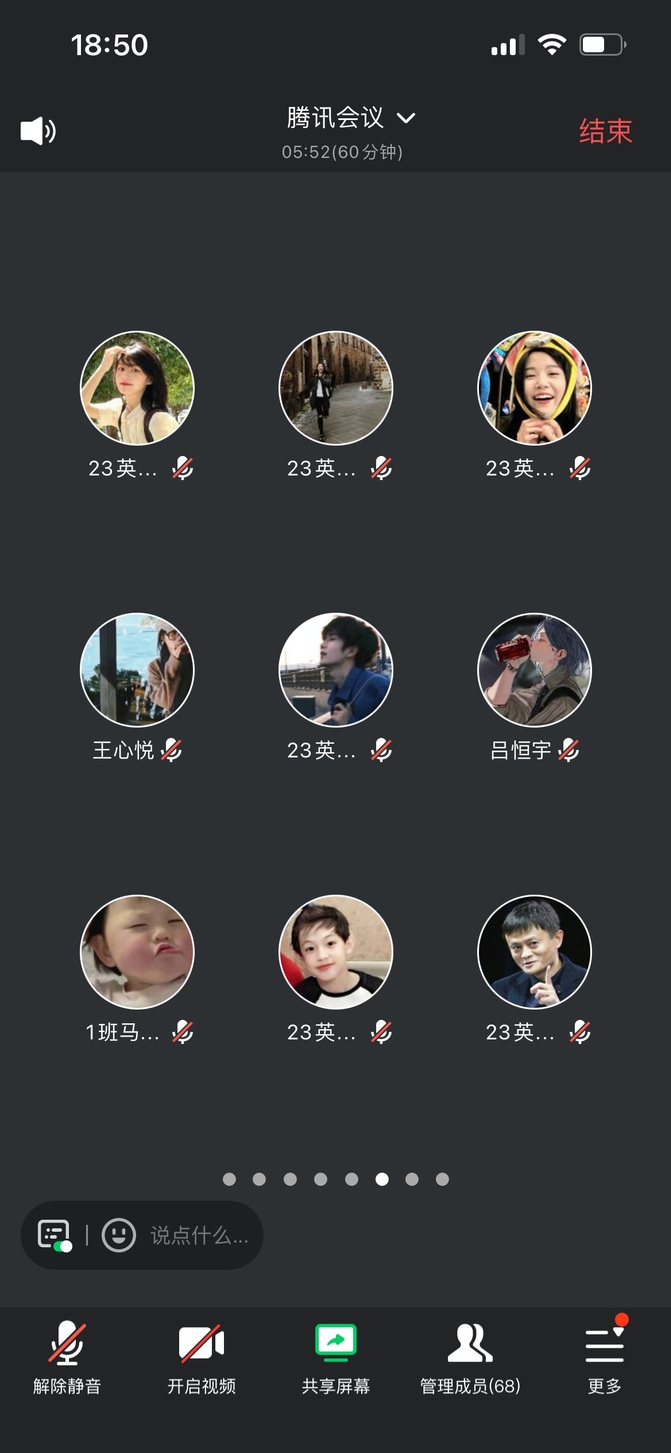Open the chat messages panel icon
Viewport: 671px width, 1453px height.
pos(54,1236)
